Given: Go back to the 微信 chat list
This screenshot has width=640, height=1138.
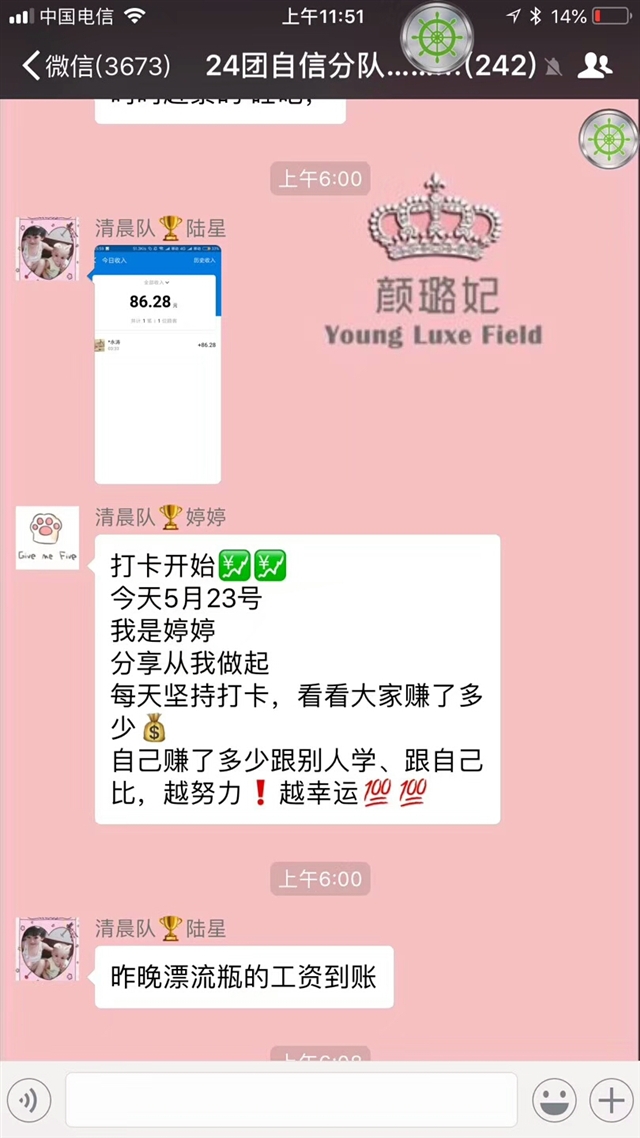Looking at the screenshot, I should 96,65.
